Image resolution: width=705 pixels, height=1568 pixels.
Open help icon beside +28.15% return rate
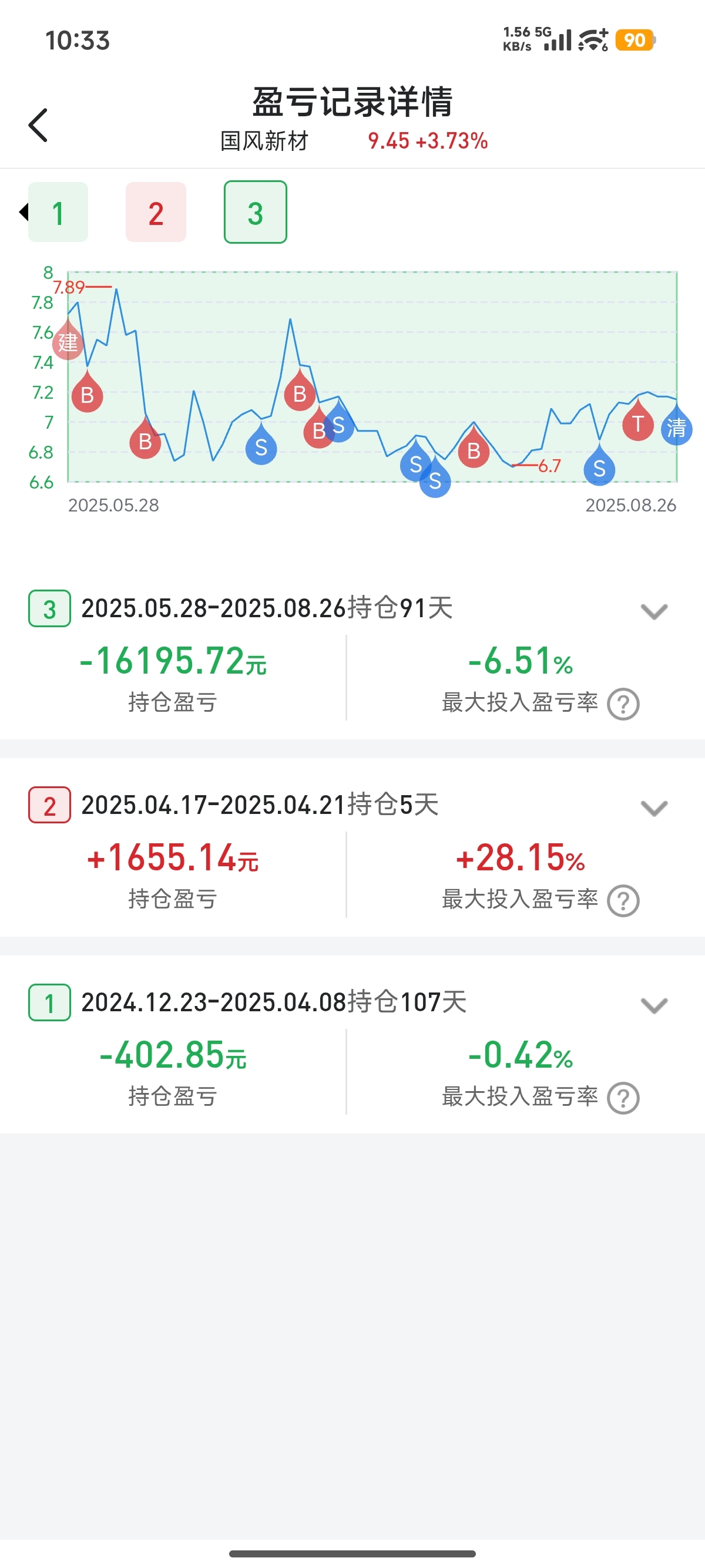(623, 901)
